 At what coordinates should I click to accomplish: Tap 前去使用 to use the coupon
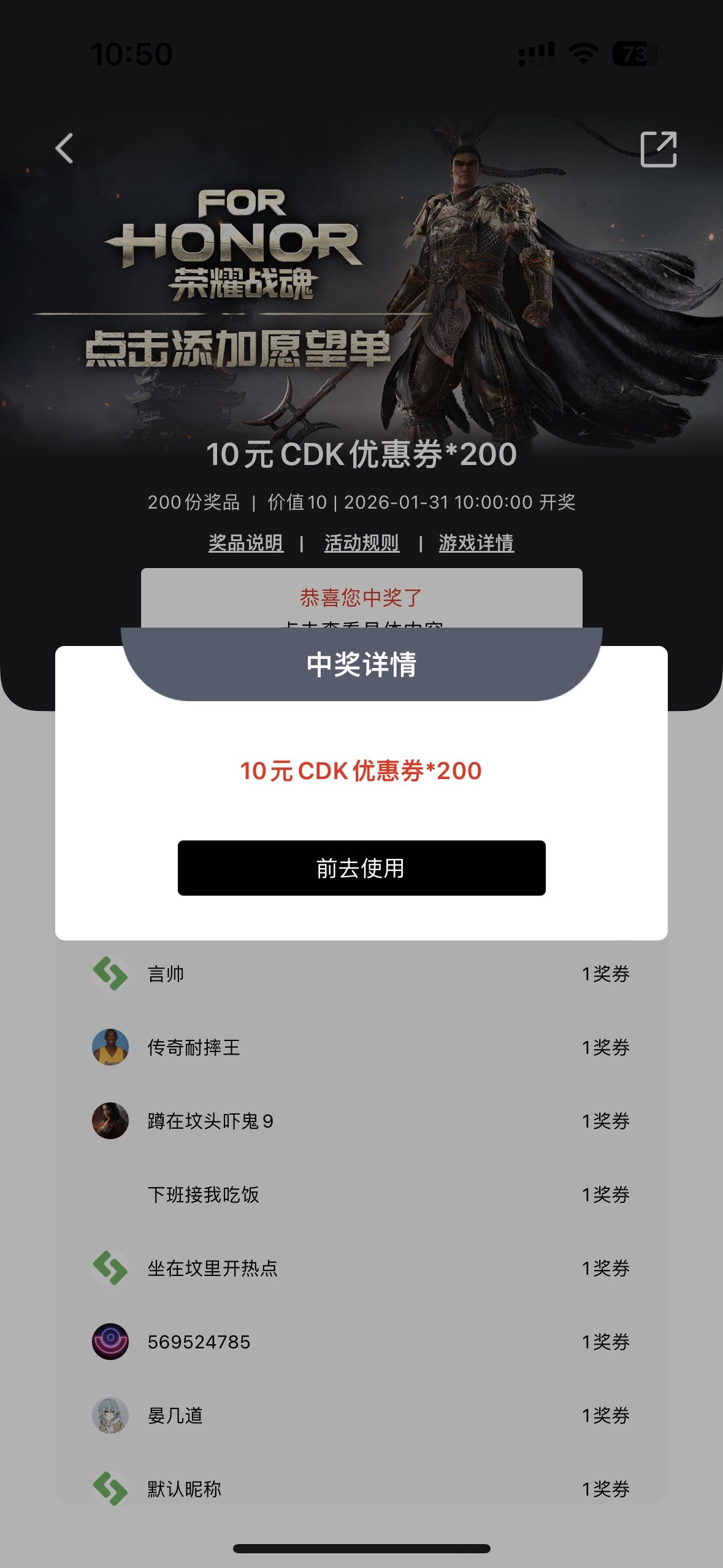[x=361, y=867]
